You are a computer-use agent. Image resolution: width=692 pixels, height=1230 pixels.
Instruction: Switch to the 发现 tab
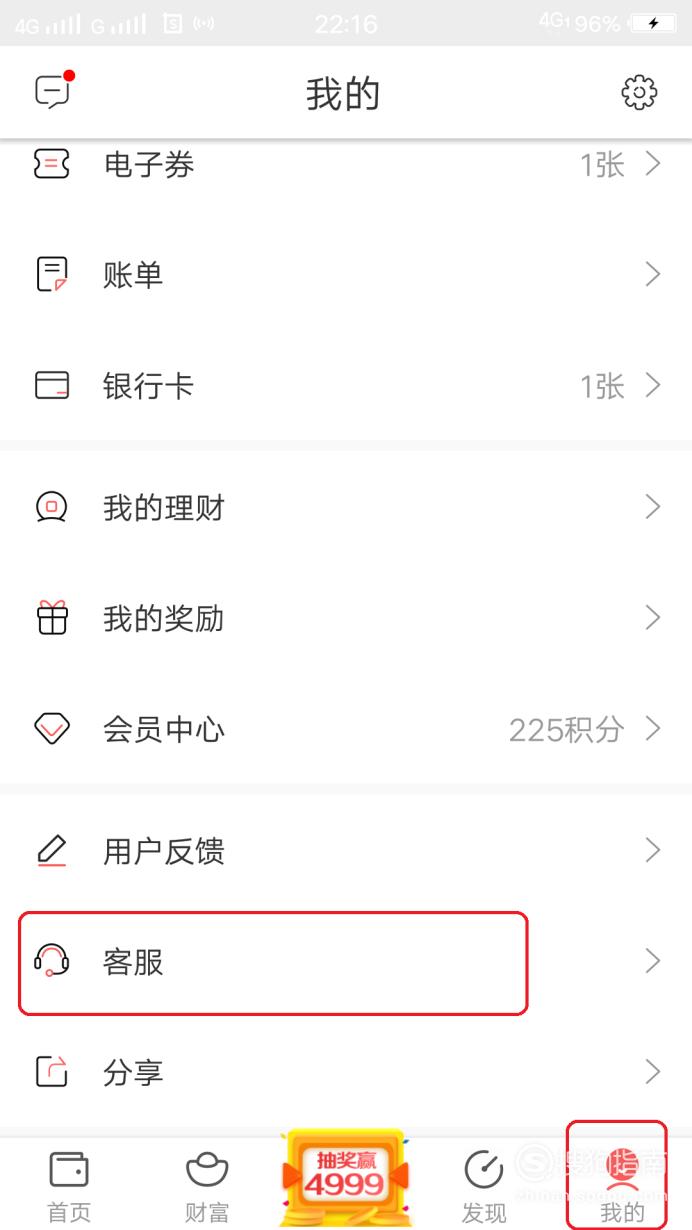tap(484, 1186)
